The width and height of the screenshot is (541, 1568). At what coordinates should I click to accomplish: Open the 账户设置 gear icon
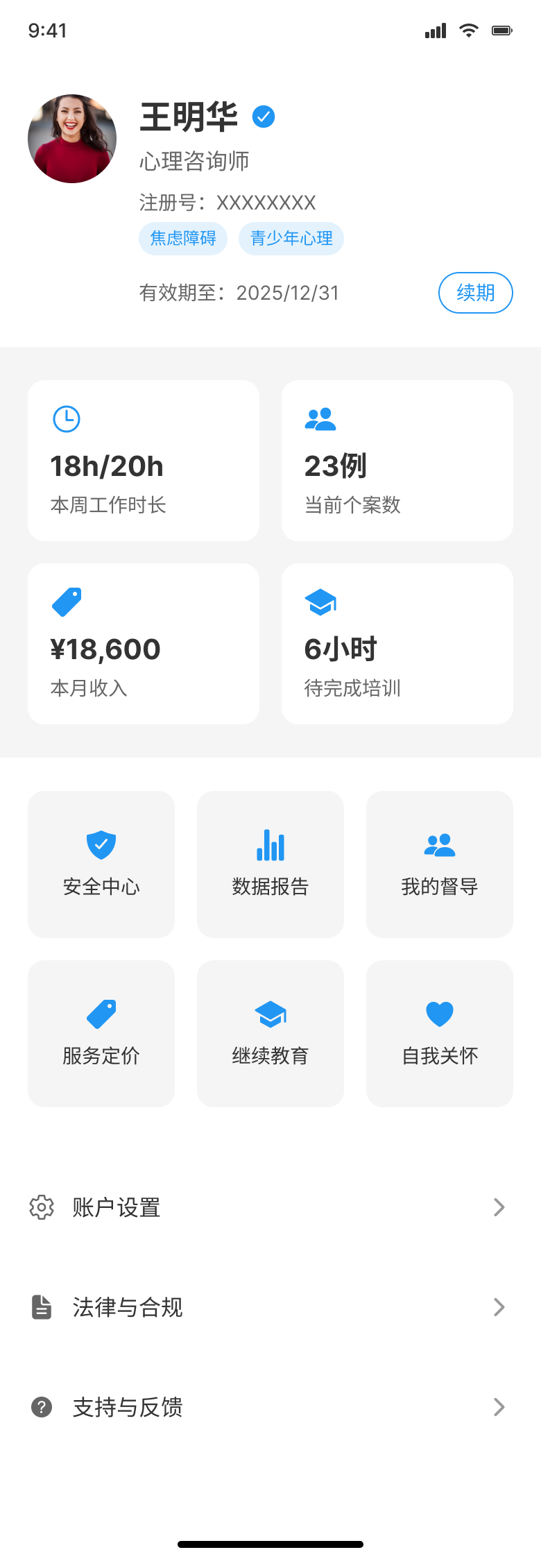42,1207
